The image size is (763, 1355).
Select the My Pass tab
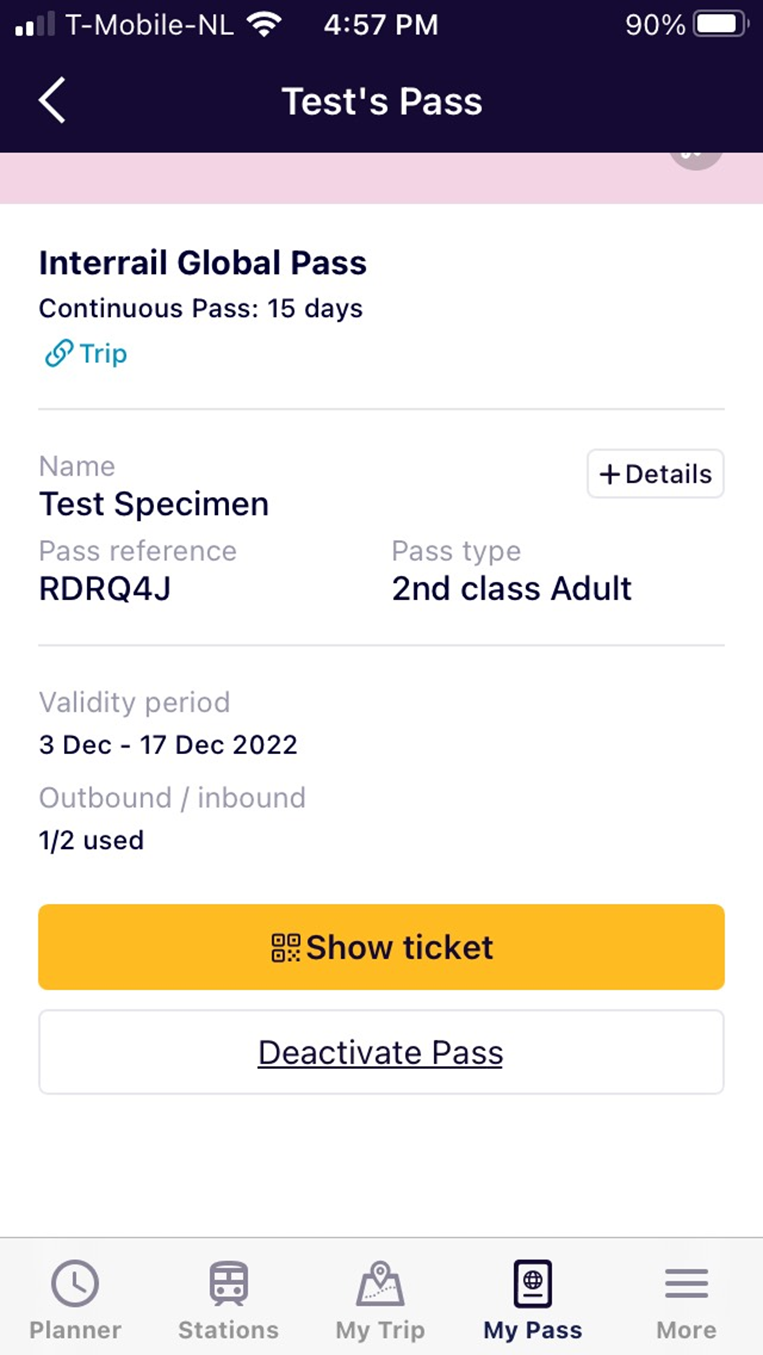point(533,1300)
